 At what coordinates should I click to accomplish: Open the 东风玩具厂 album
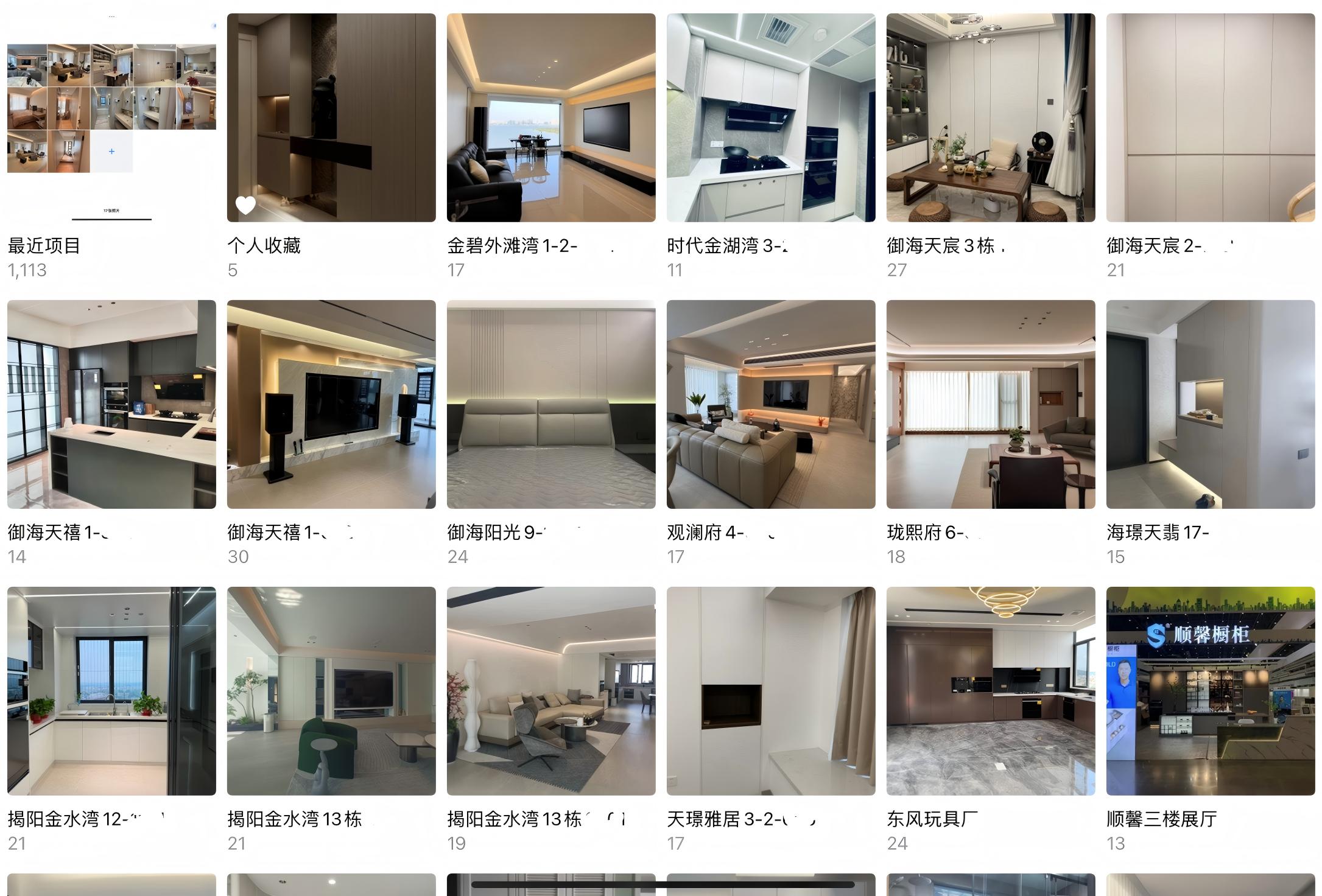pos(991,691)
